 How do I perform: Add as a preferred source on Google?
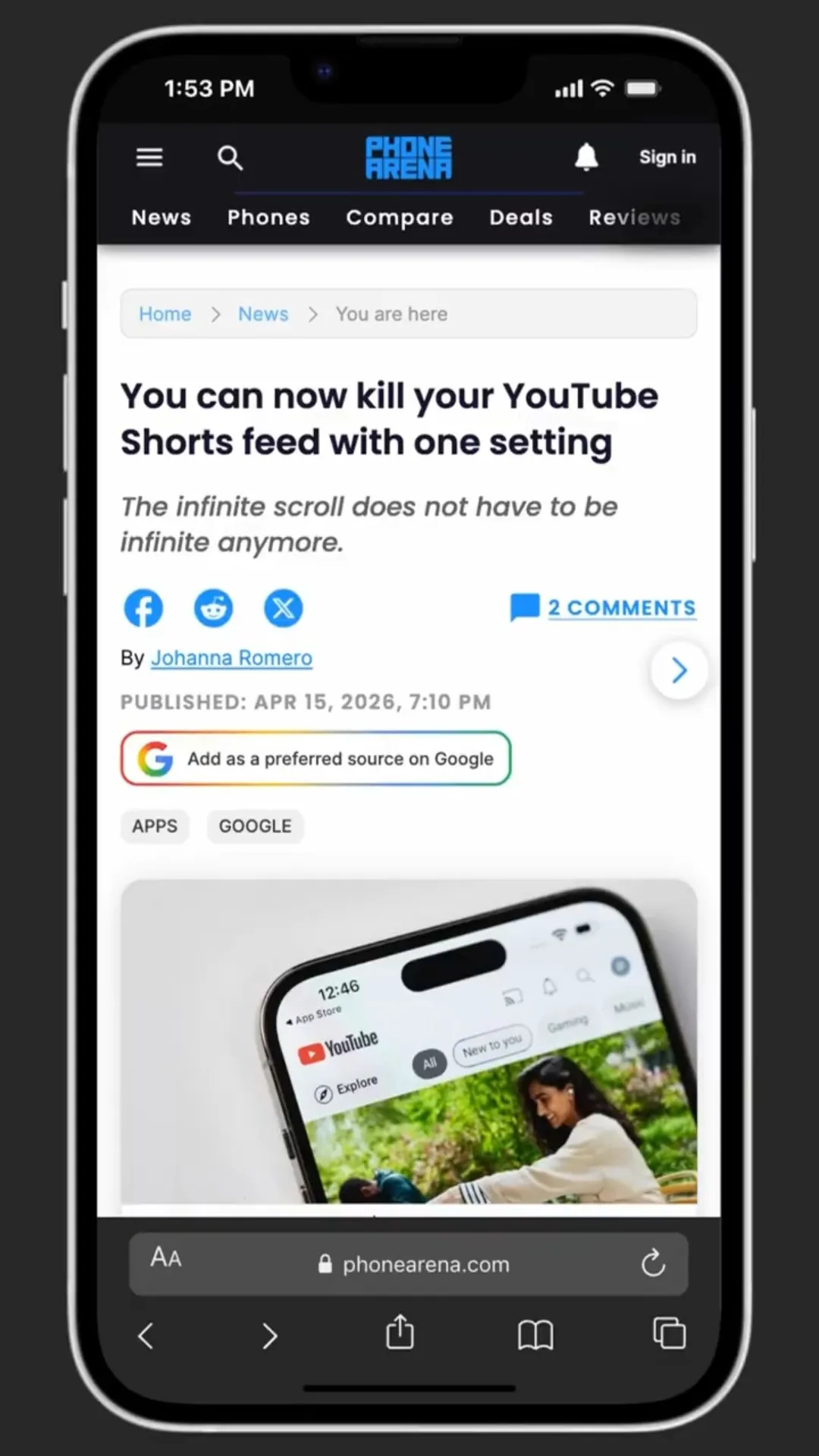(315, 758)
